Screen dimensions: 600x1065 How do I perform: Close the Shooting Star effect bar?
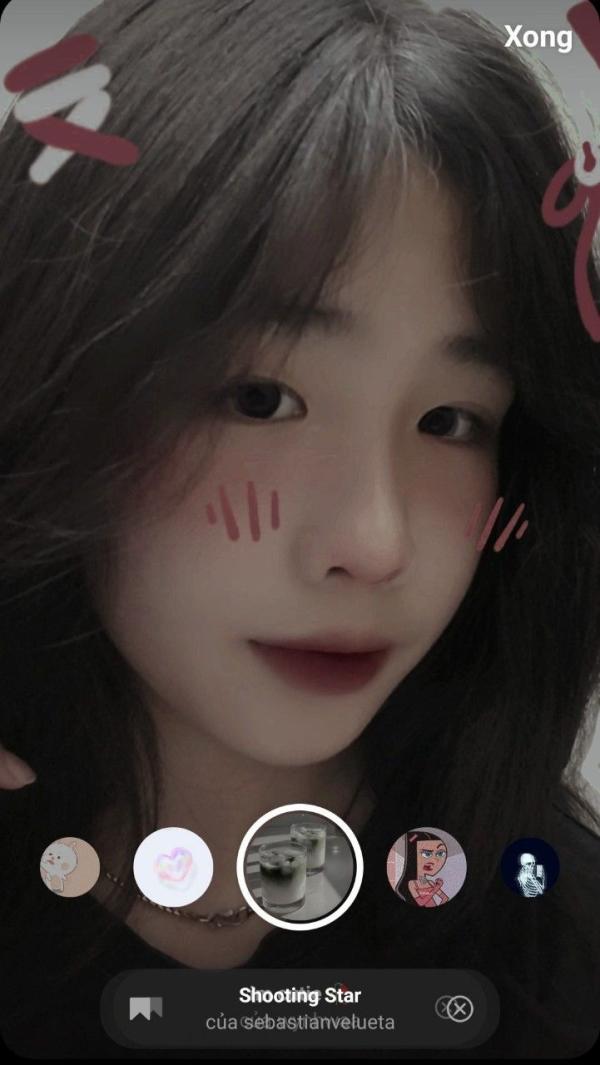(460, 1009)
